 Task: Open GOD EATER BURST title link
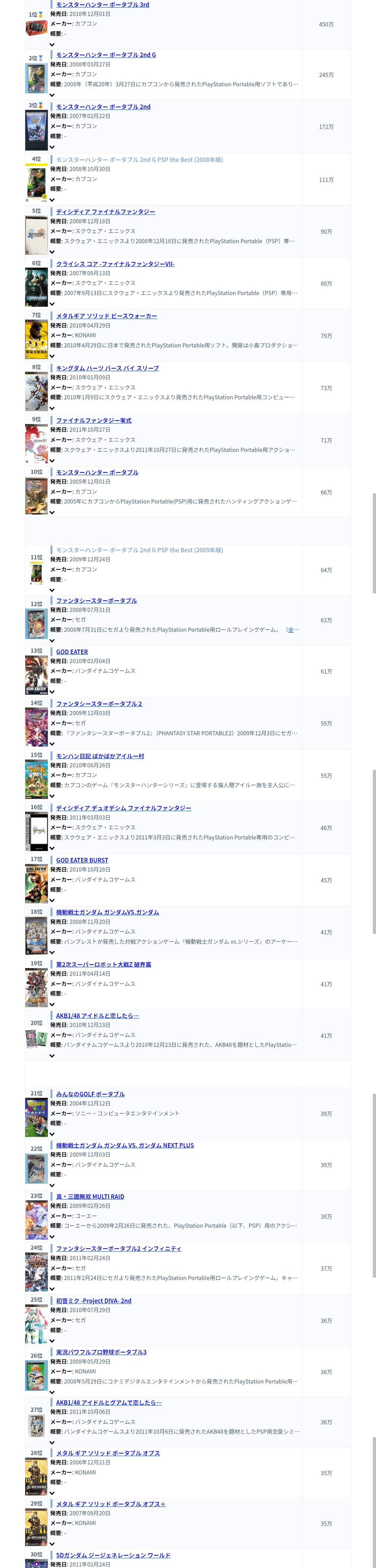click(82, 860)
